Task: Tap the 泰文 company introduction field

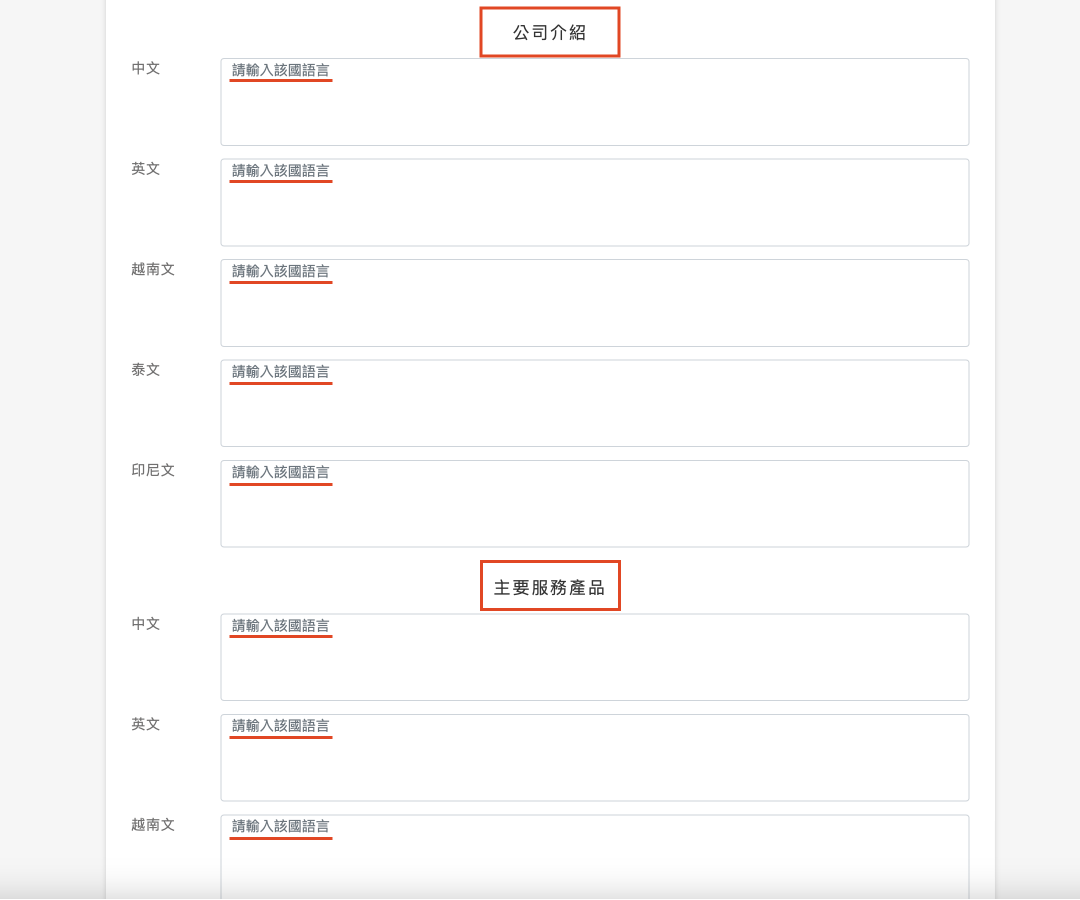Action: 594,403
